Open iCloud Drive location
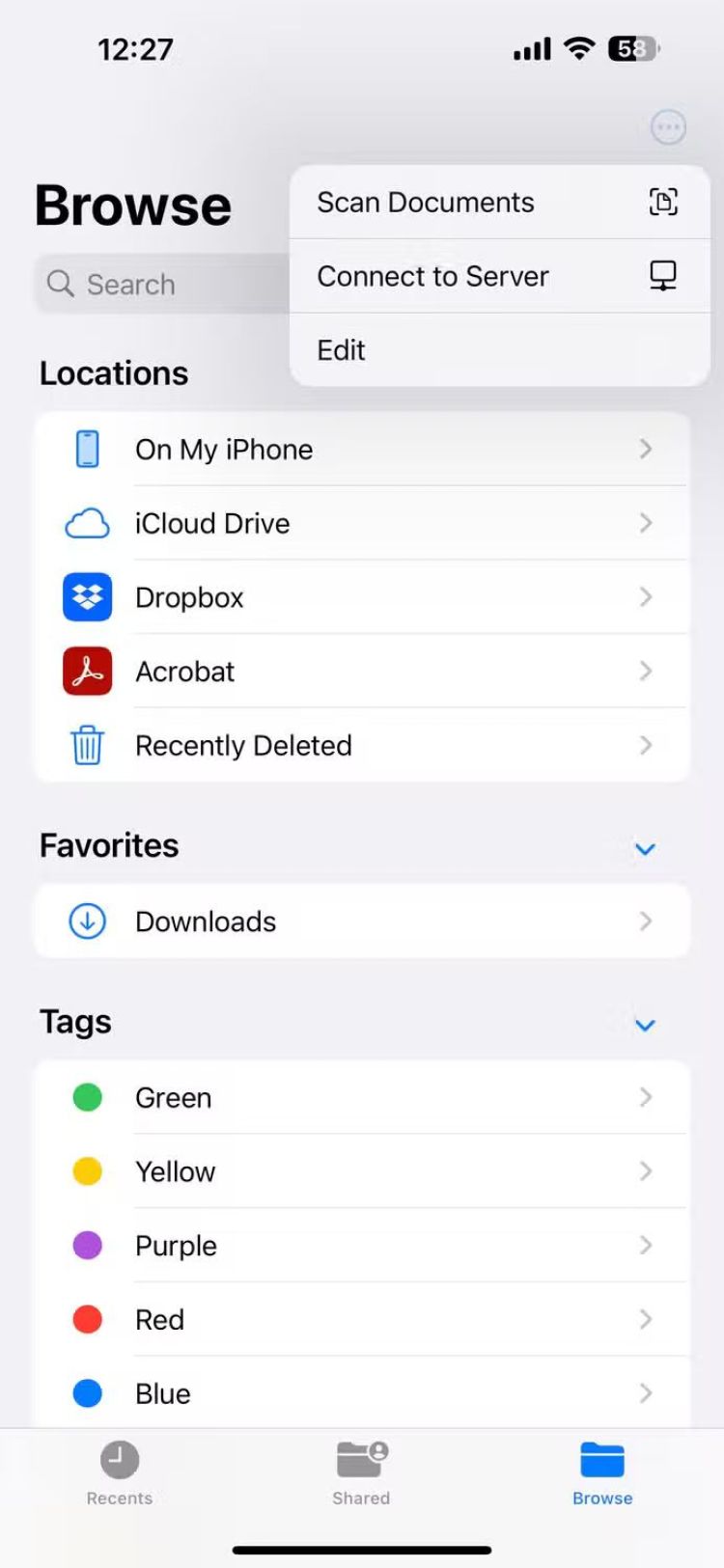The width and height of the screenshot is (724, 1568). click(x=362, y=524)
